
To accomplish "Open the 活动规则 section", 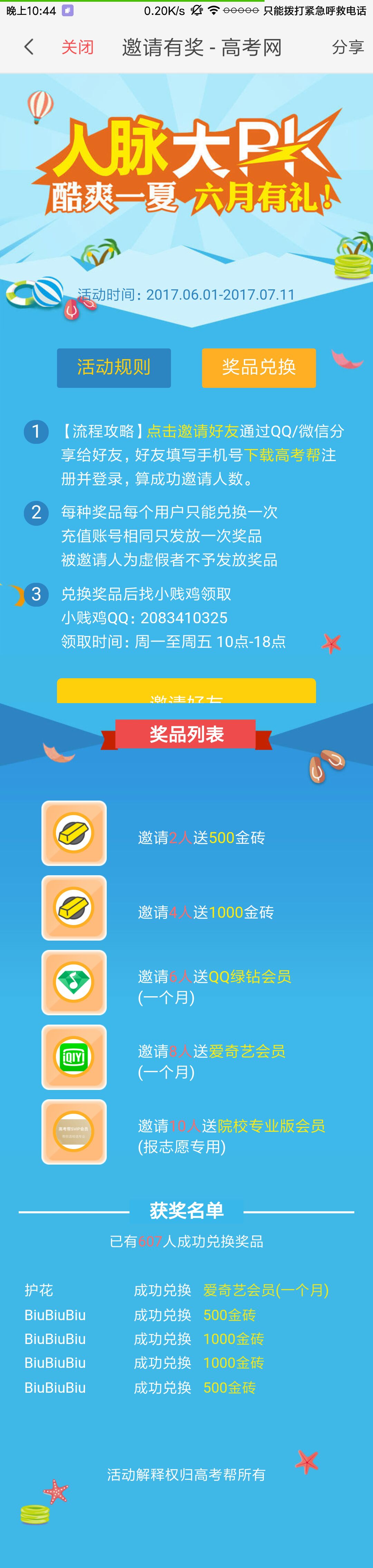I will pyautogui.click(x=114, y=368).
